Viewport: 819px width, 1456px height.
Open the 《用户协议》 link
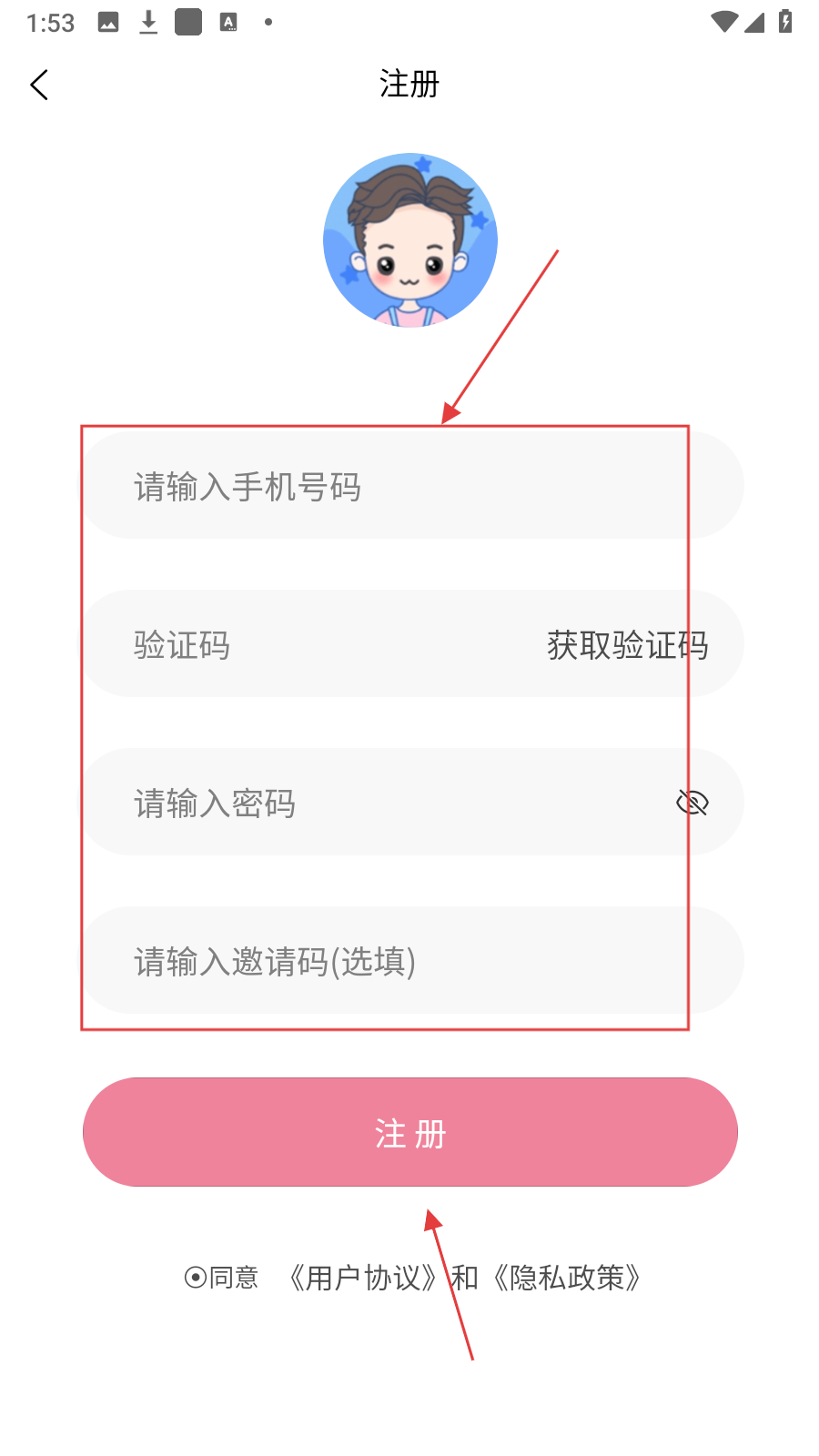click(364, 1278)
